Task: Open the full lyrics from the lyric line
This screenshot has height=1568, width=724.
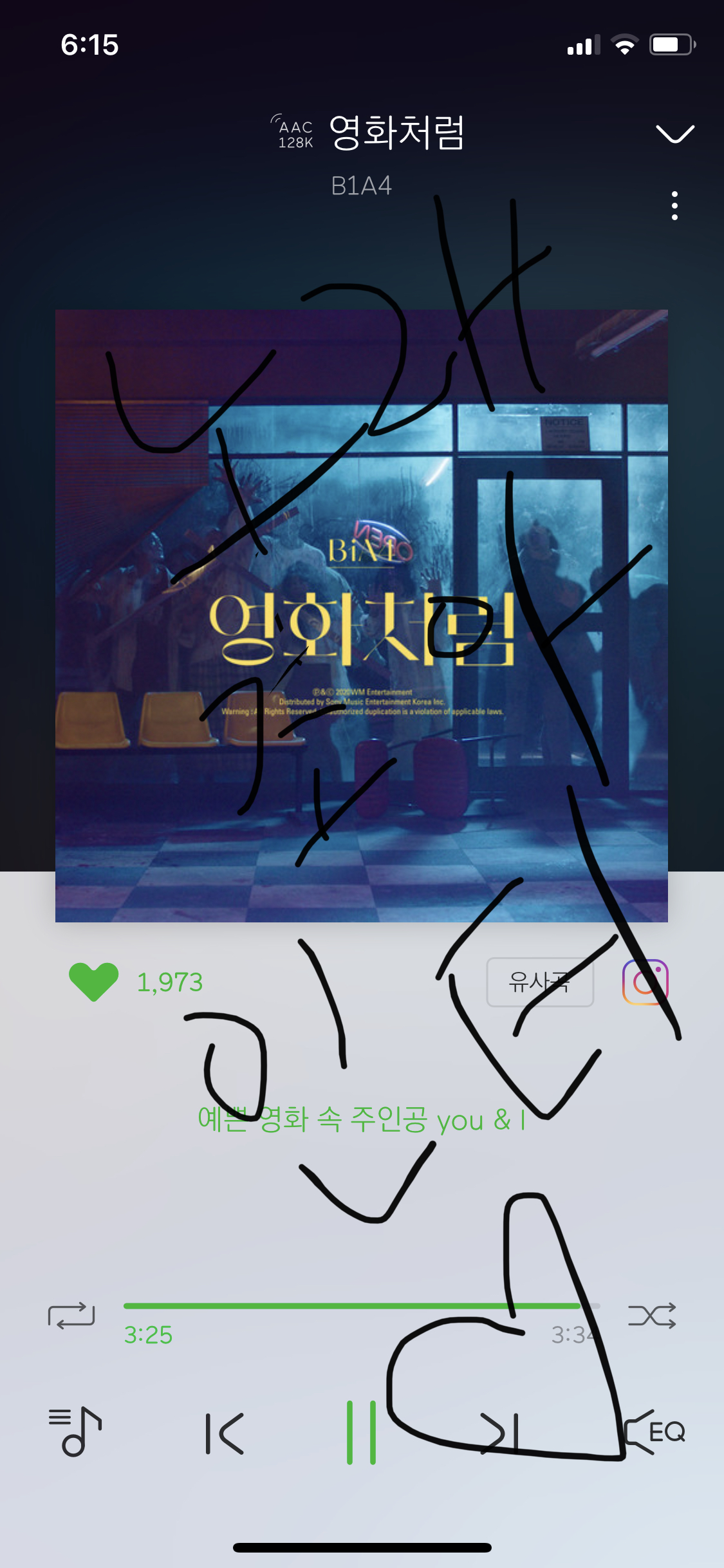Action: tap(361, 1119)
